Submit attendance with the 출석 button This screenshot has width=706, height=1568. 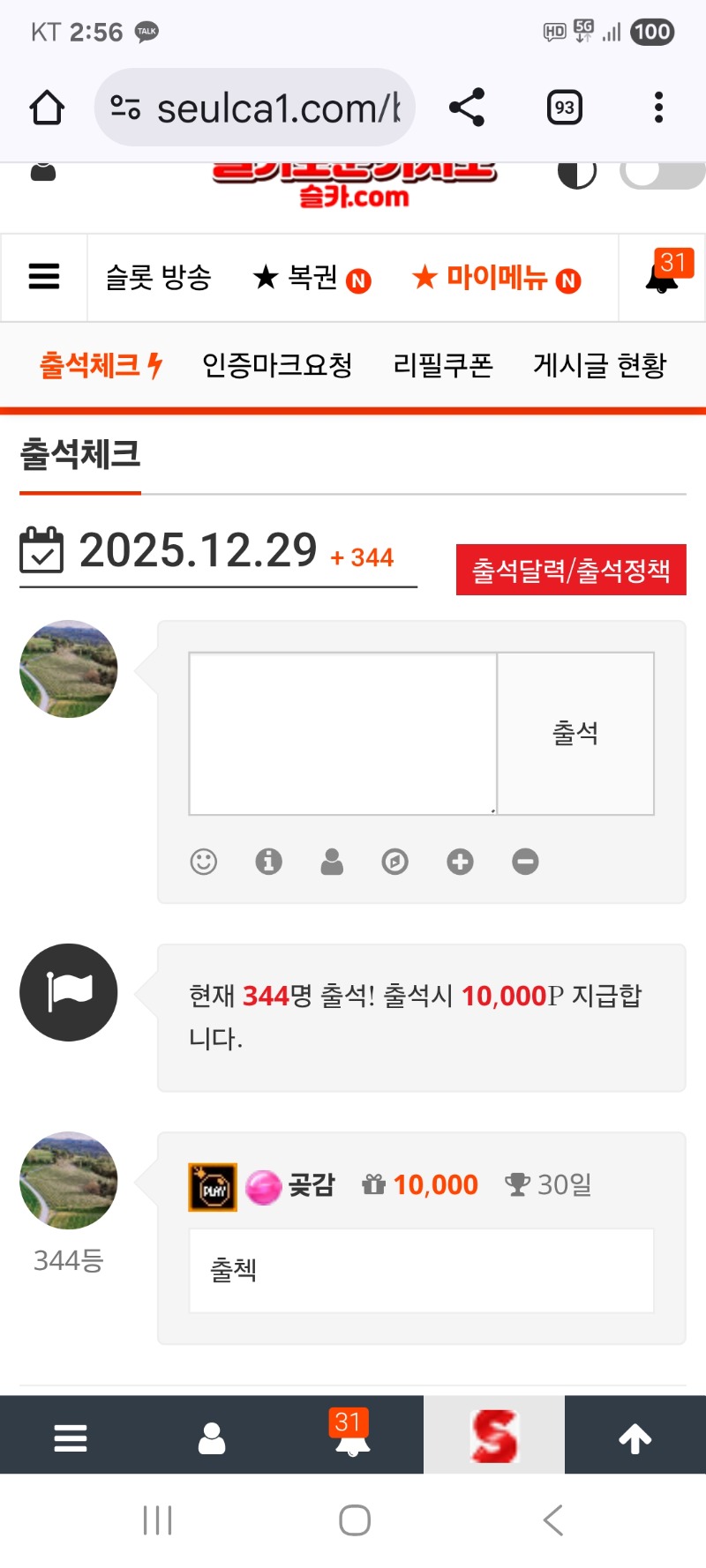[575, 734]
